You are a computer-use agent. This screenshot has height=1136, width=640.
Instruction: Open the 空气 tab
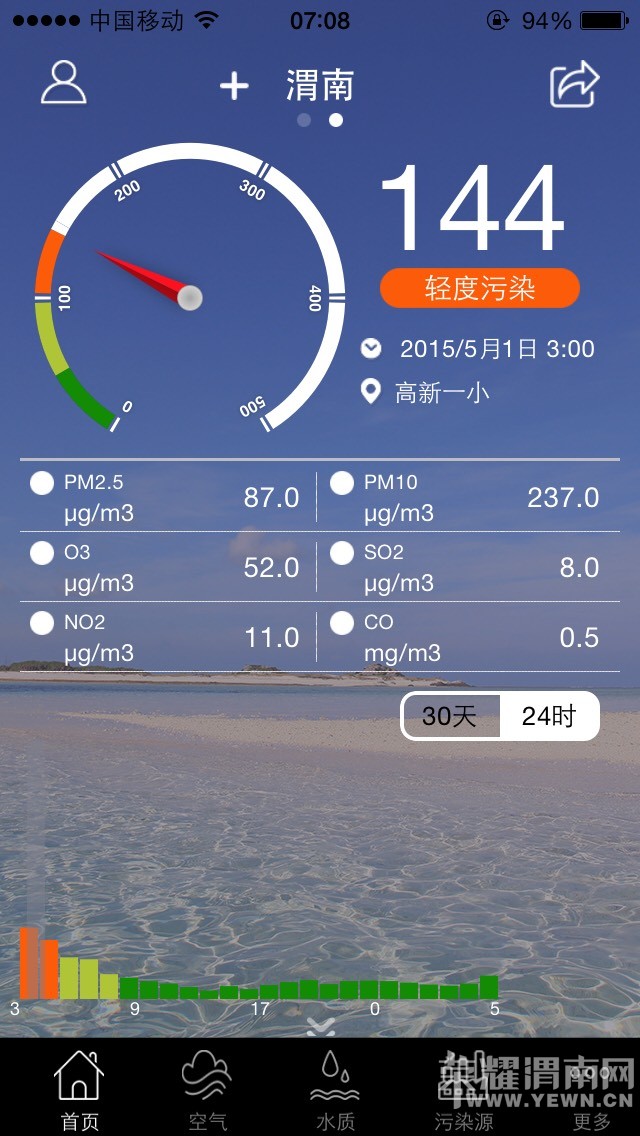tap(207, 1088)
